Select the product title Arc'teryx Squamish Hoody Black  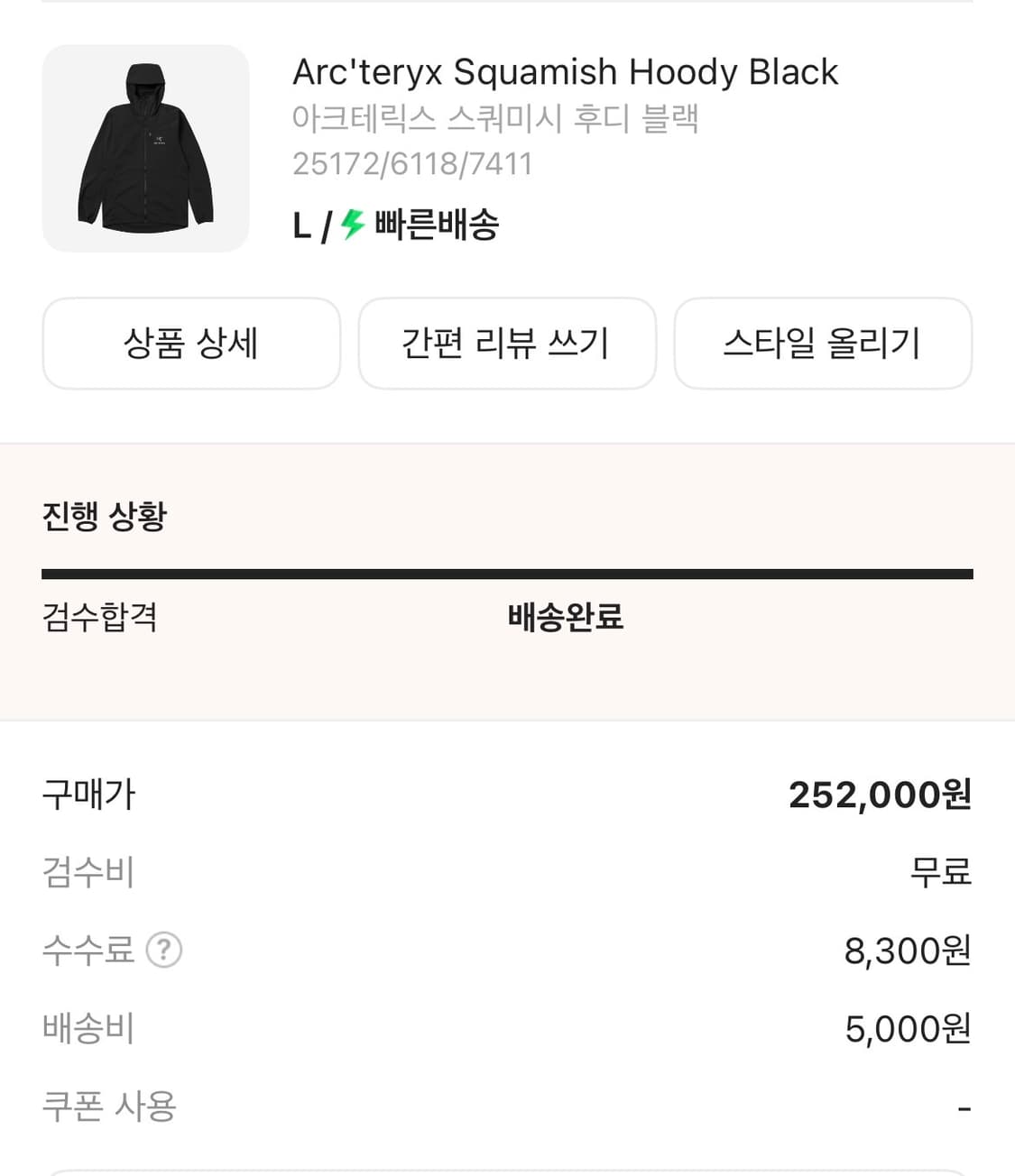point(565,71)
